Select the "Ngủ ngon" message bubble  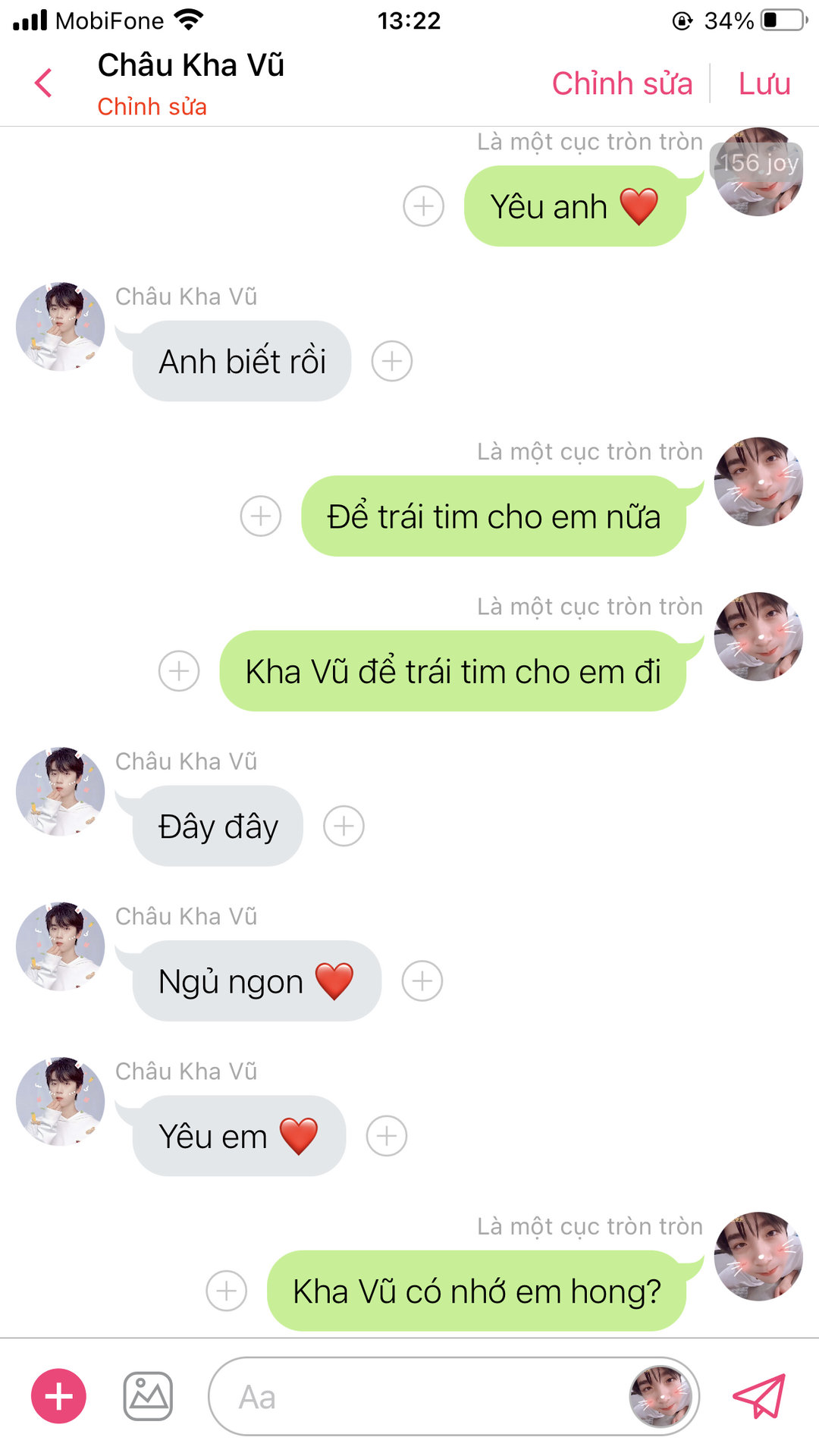[256, 981]
